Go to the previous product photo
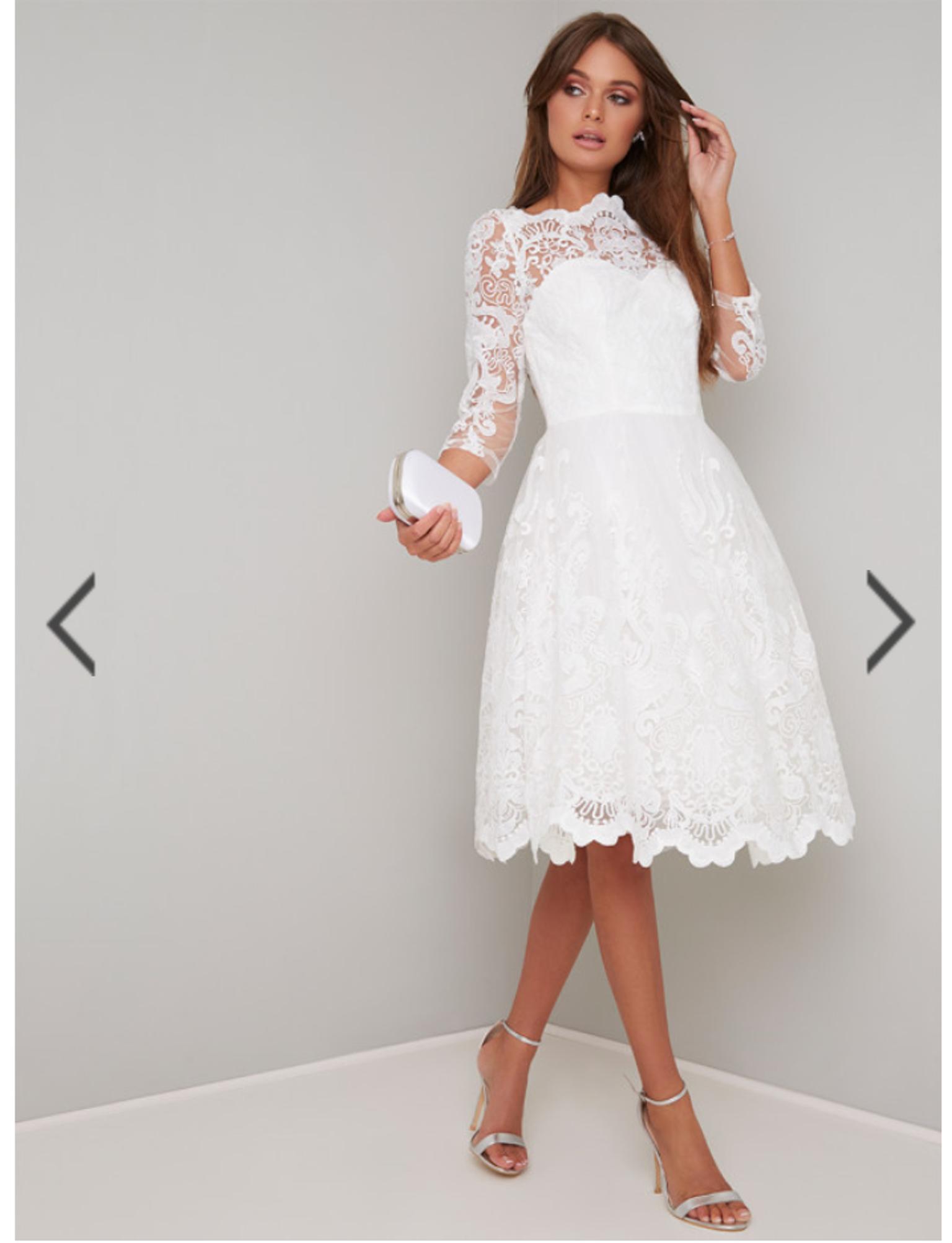Image resolution: width=952 pixels, height=1243 pixels. (71, 624)
